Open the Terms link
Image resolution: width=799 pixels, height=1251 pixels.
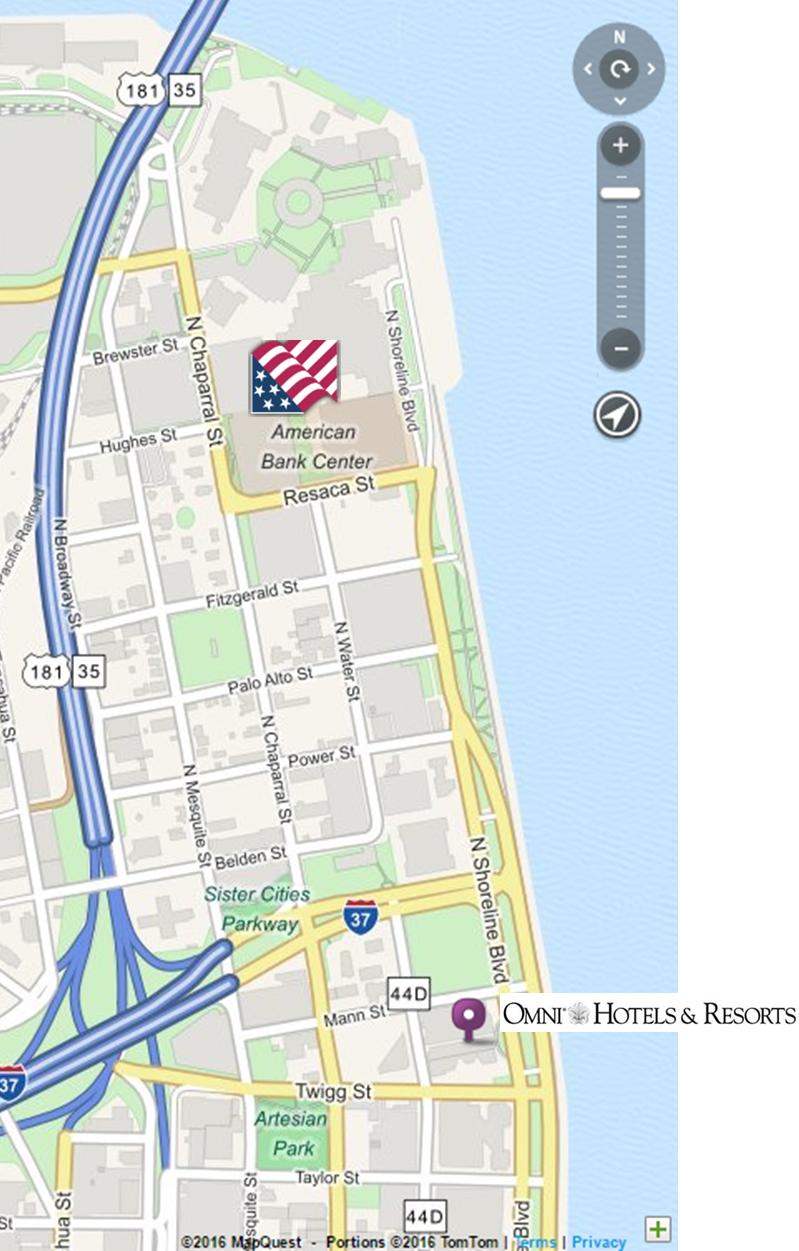click(x=535, y=1242)
